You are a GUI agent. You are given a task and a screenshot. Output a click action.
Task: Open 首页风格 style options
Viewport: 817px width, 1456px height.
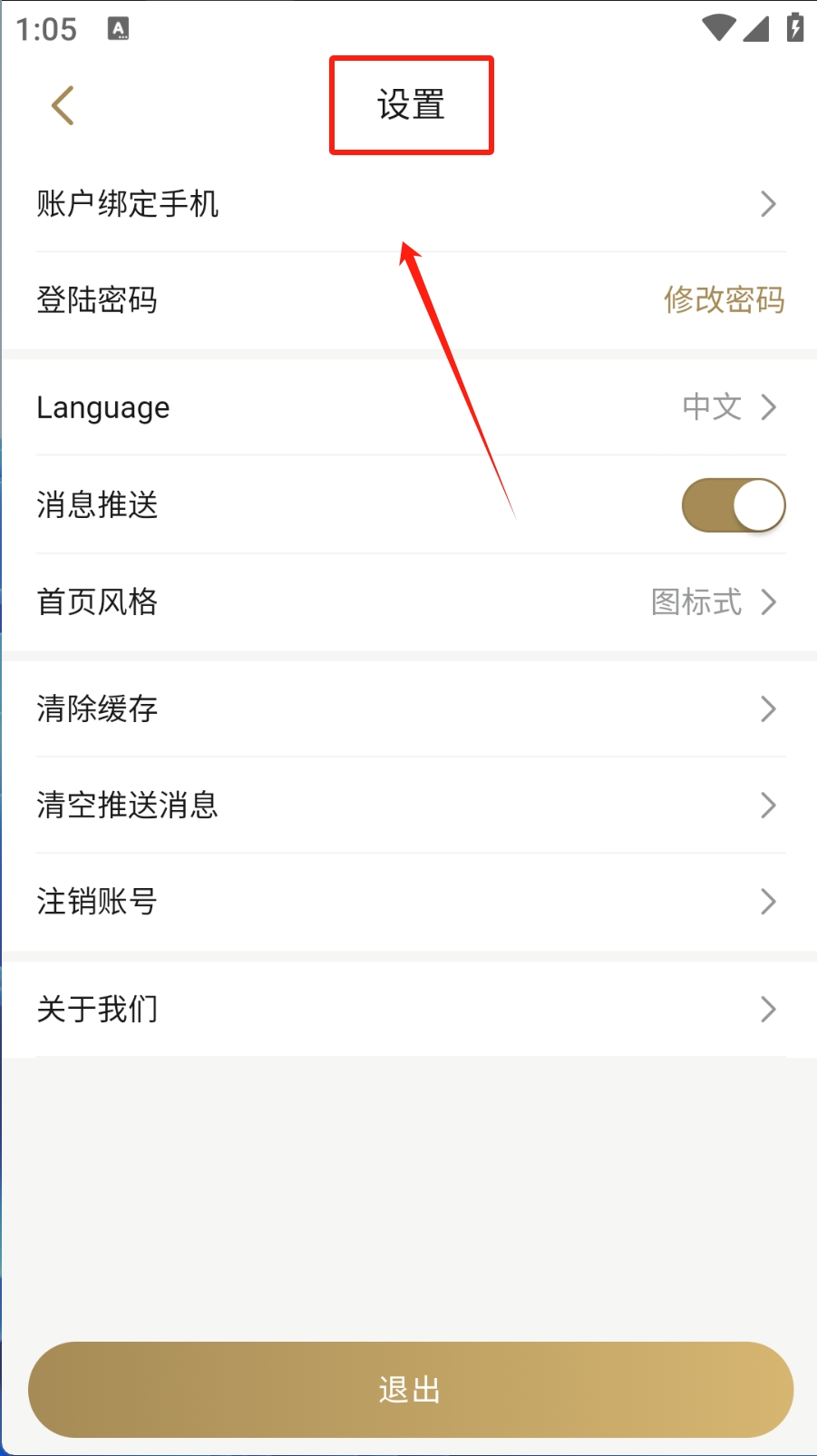pyautogui.click(x=408, y=601)
